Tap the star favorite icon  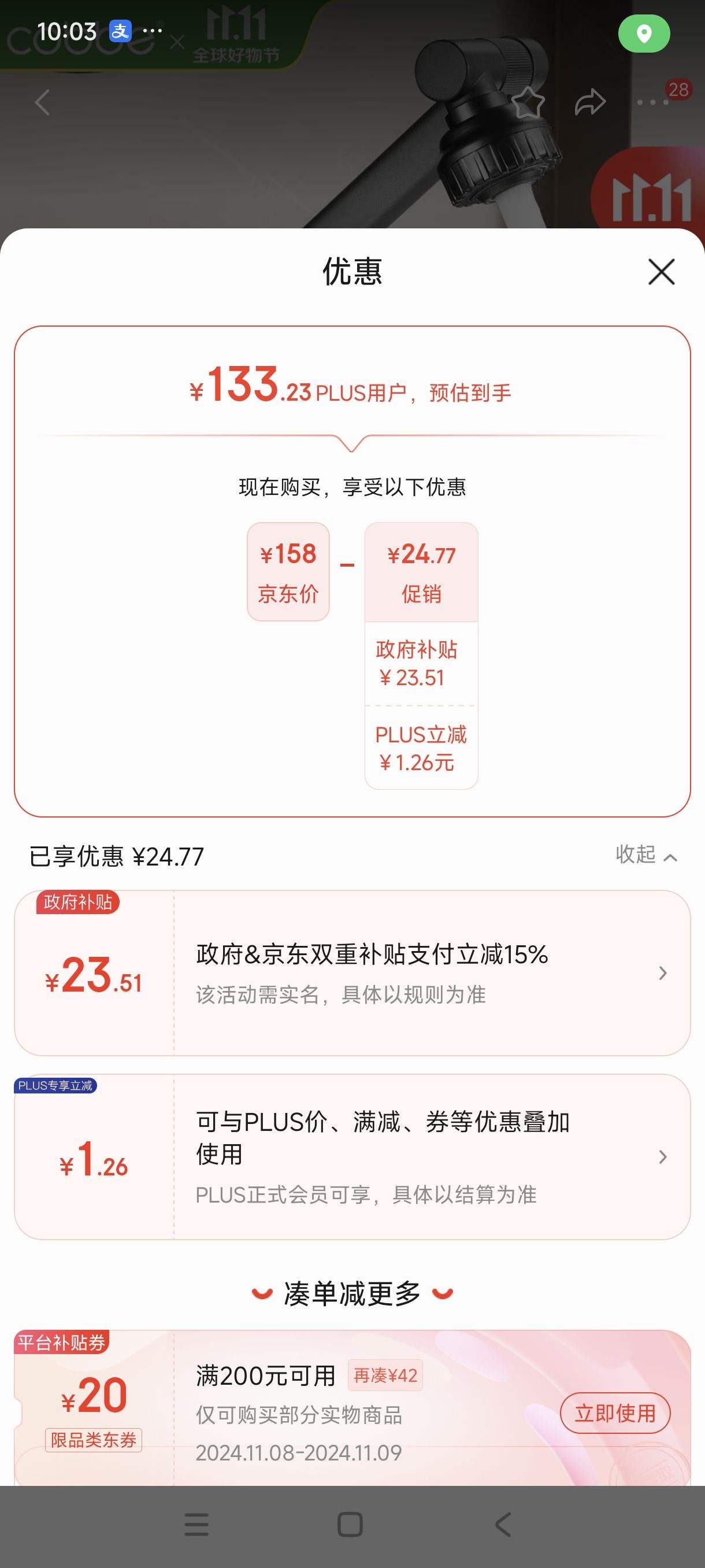point(529,101)
